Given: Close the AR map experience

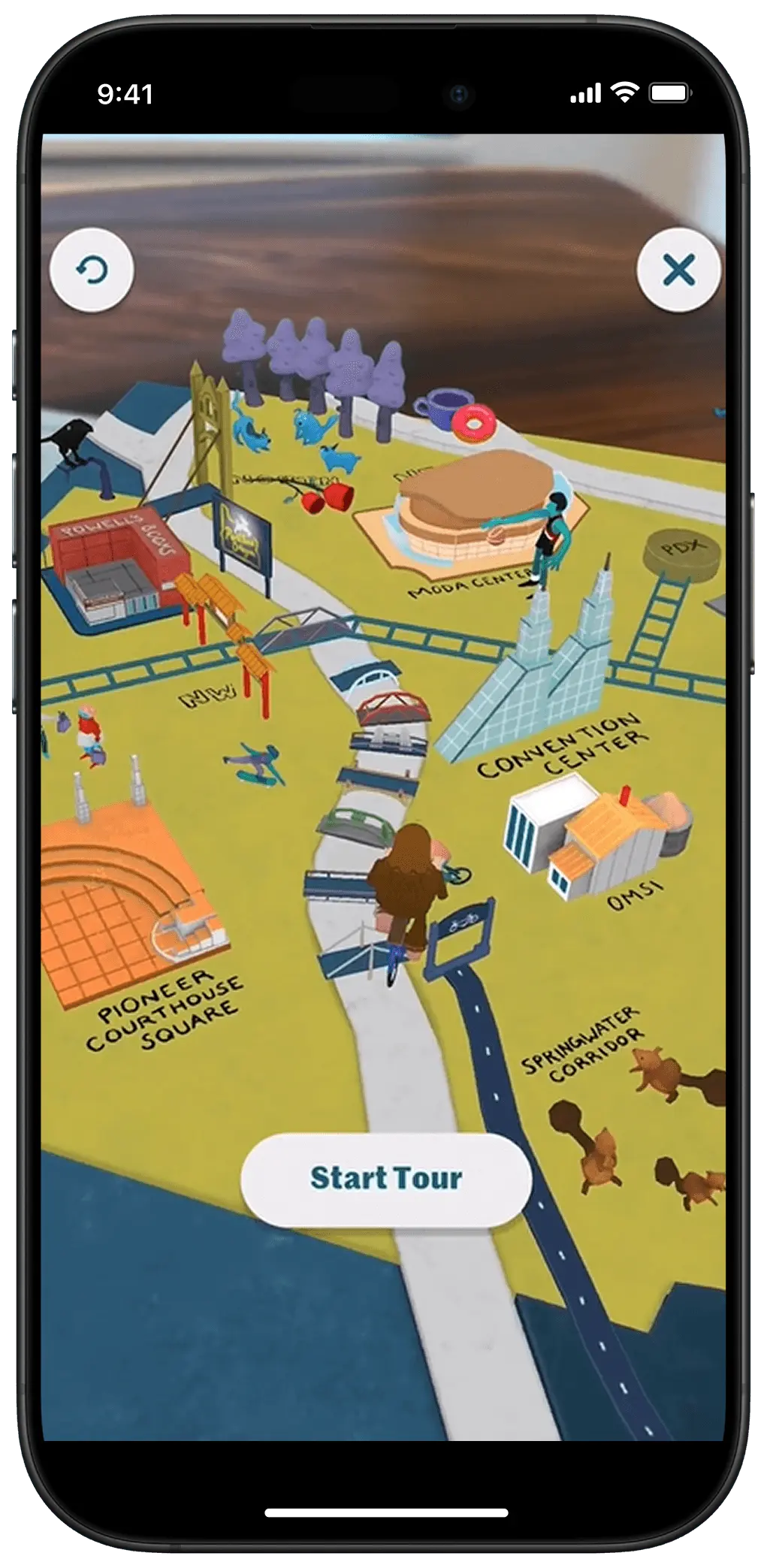Looking at the screenshot, I should (678, 270).
